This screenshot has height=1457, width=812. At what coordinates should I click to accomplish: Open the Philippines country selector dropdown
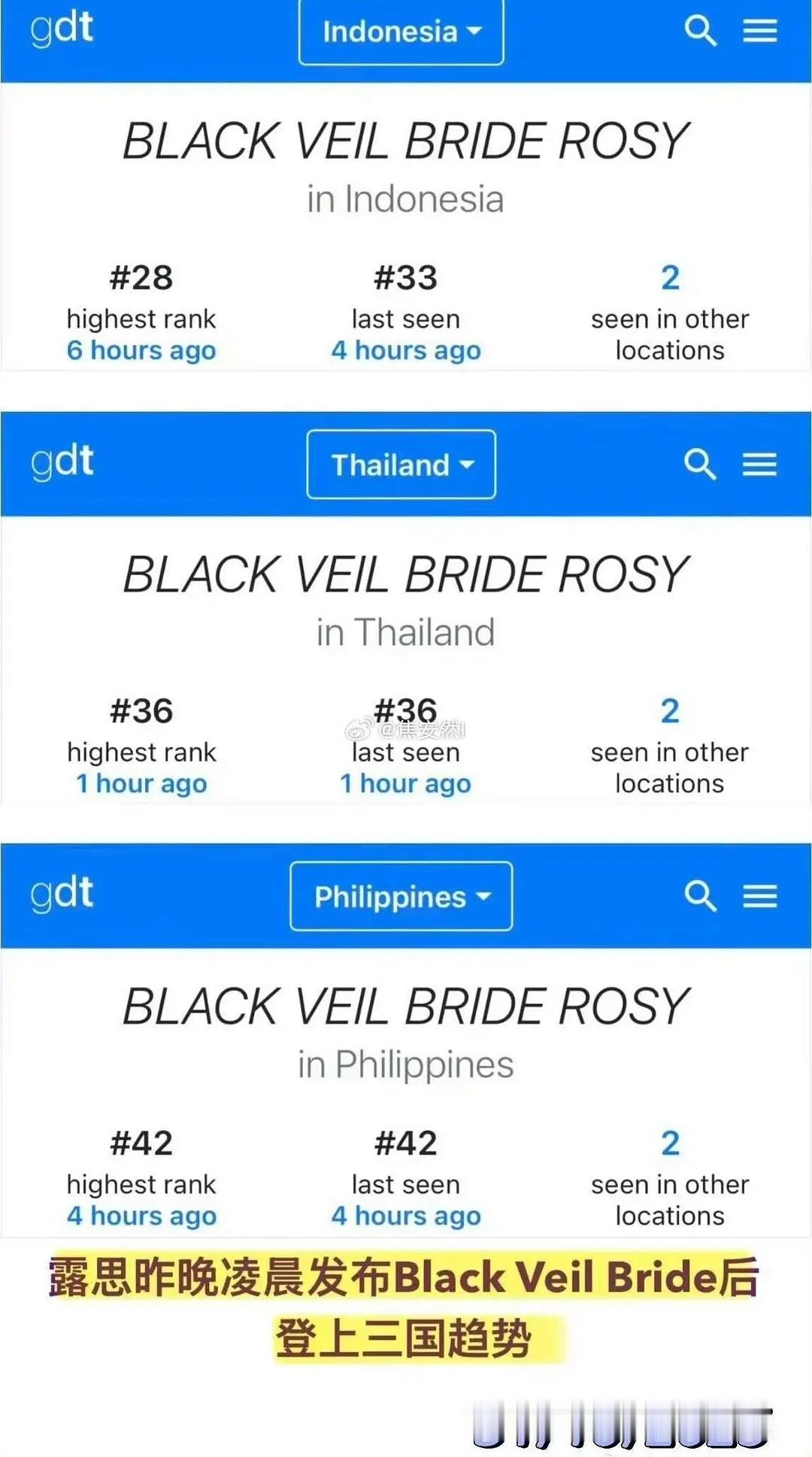click(401, 895)
